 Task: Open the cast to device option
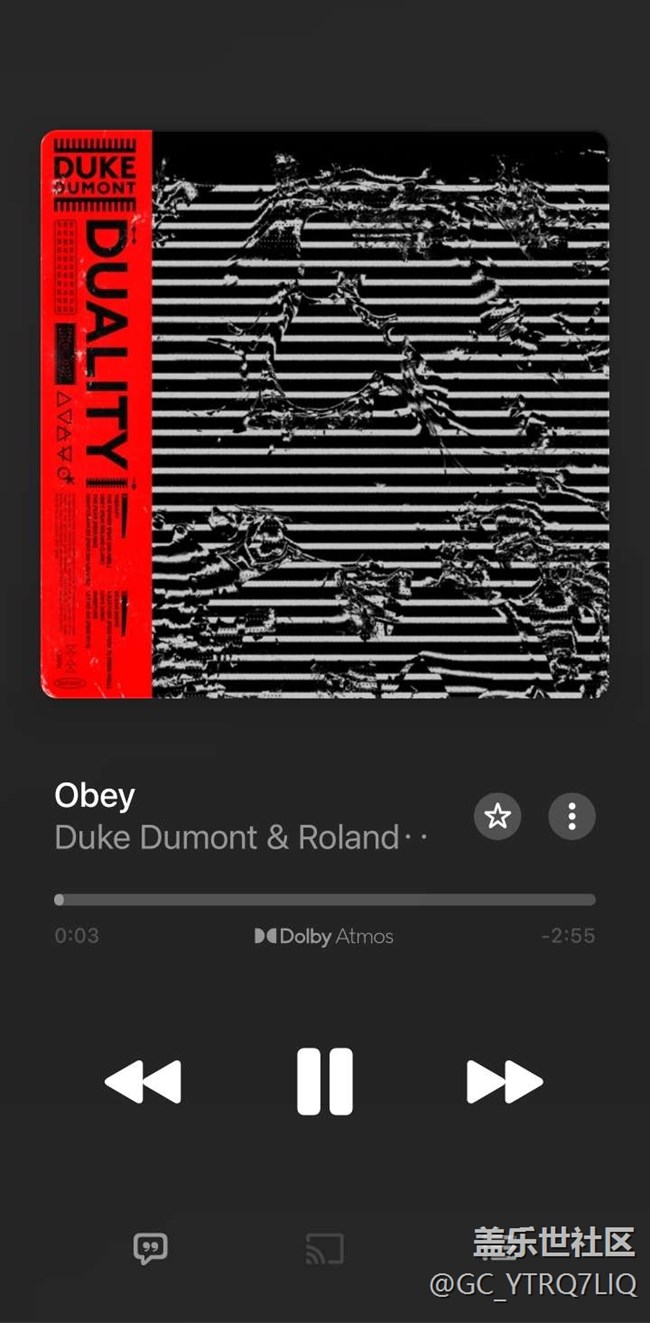click(324, 1248)
